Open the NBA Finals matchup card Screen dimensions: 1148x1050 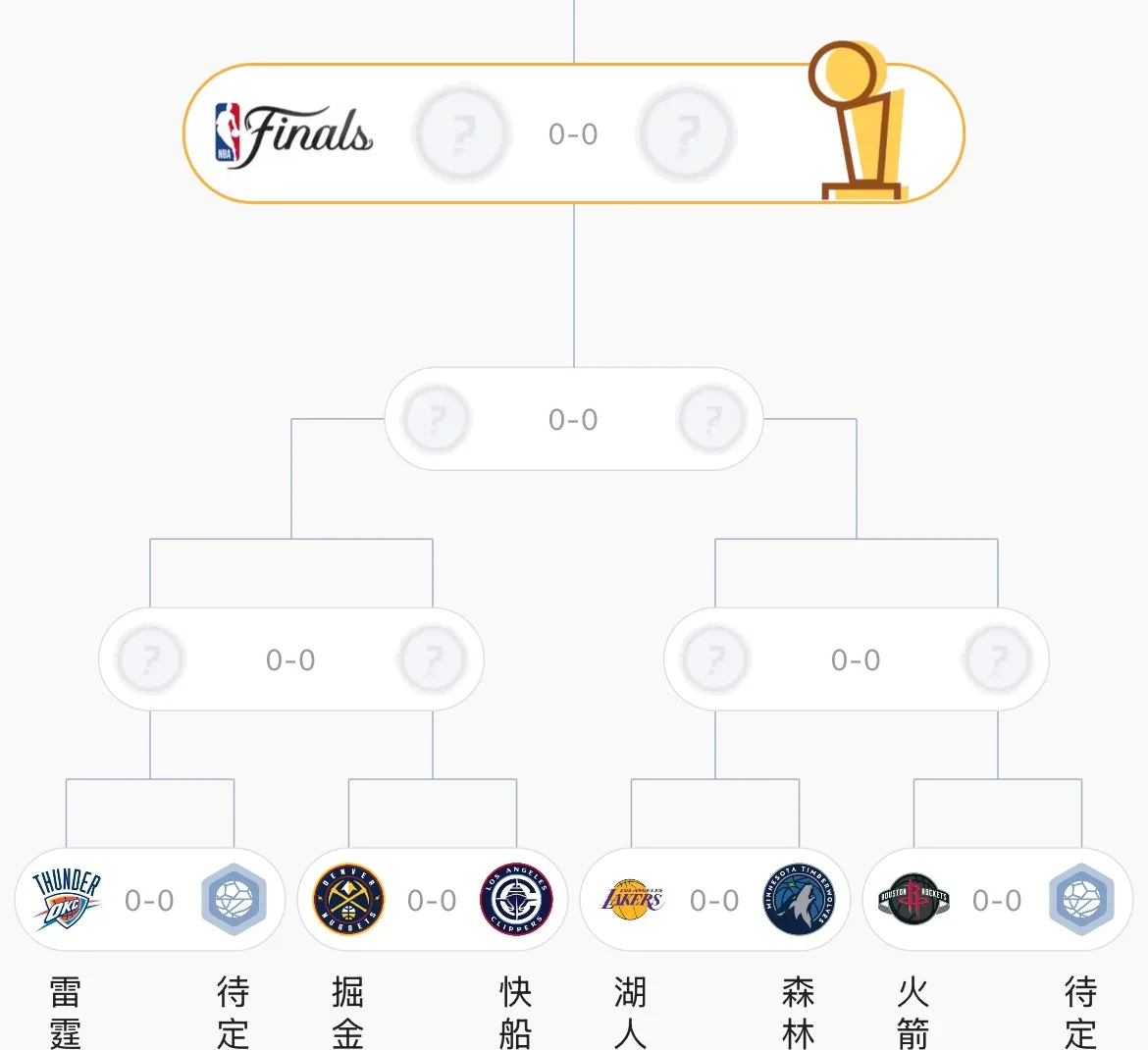(573, 134)
